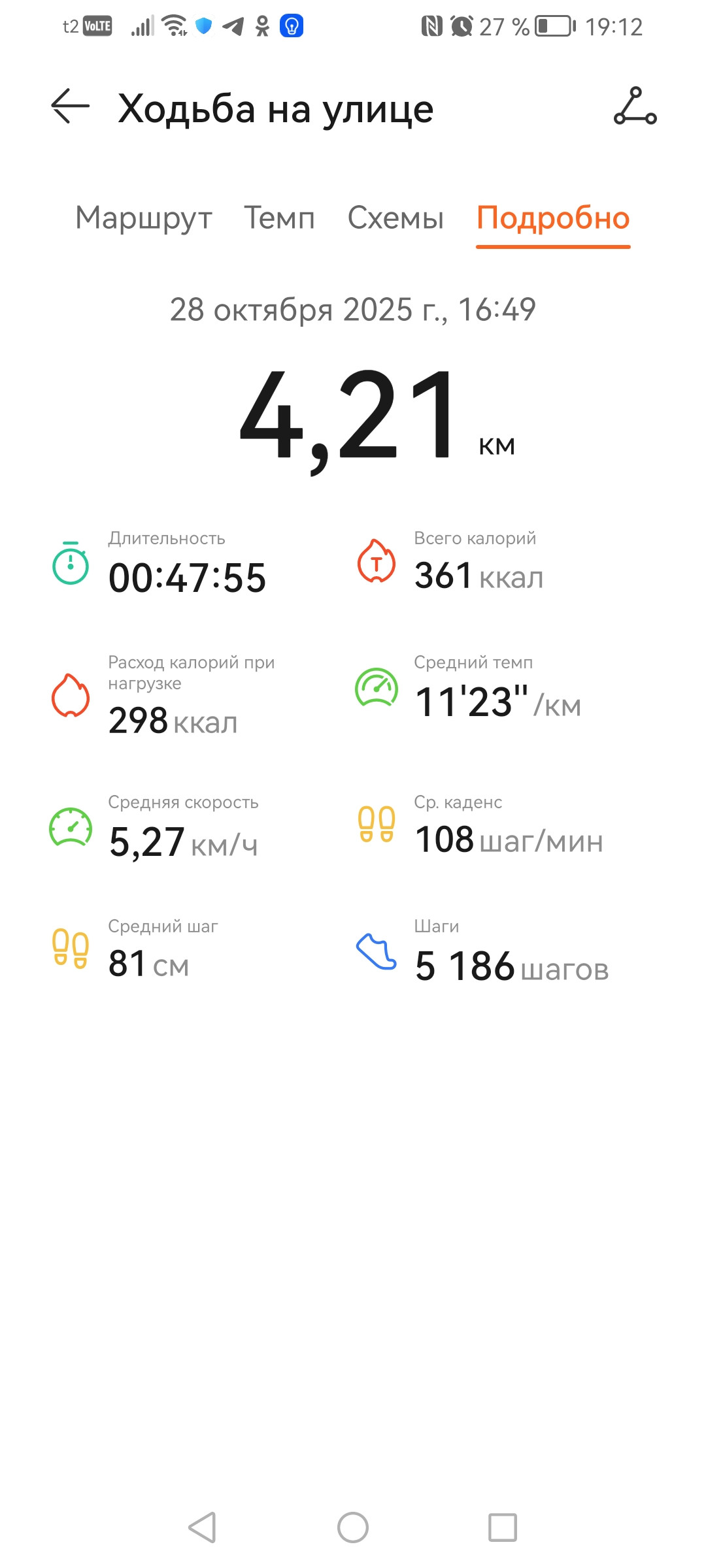The image size is (706, 1568).
Task: Tap the Подробно tab
Action: coord(553,218)
